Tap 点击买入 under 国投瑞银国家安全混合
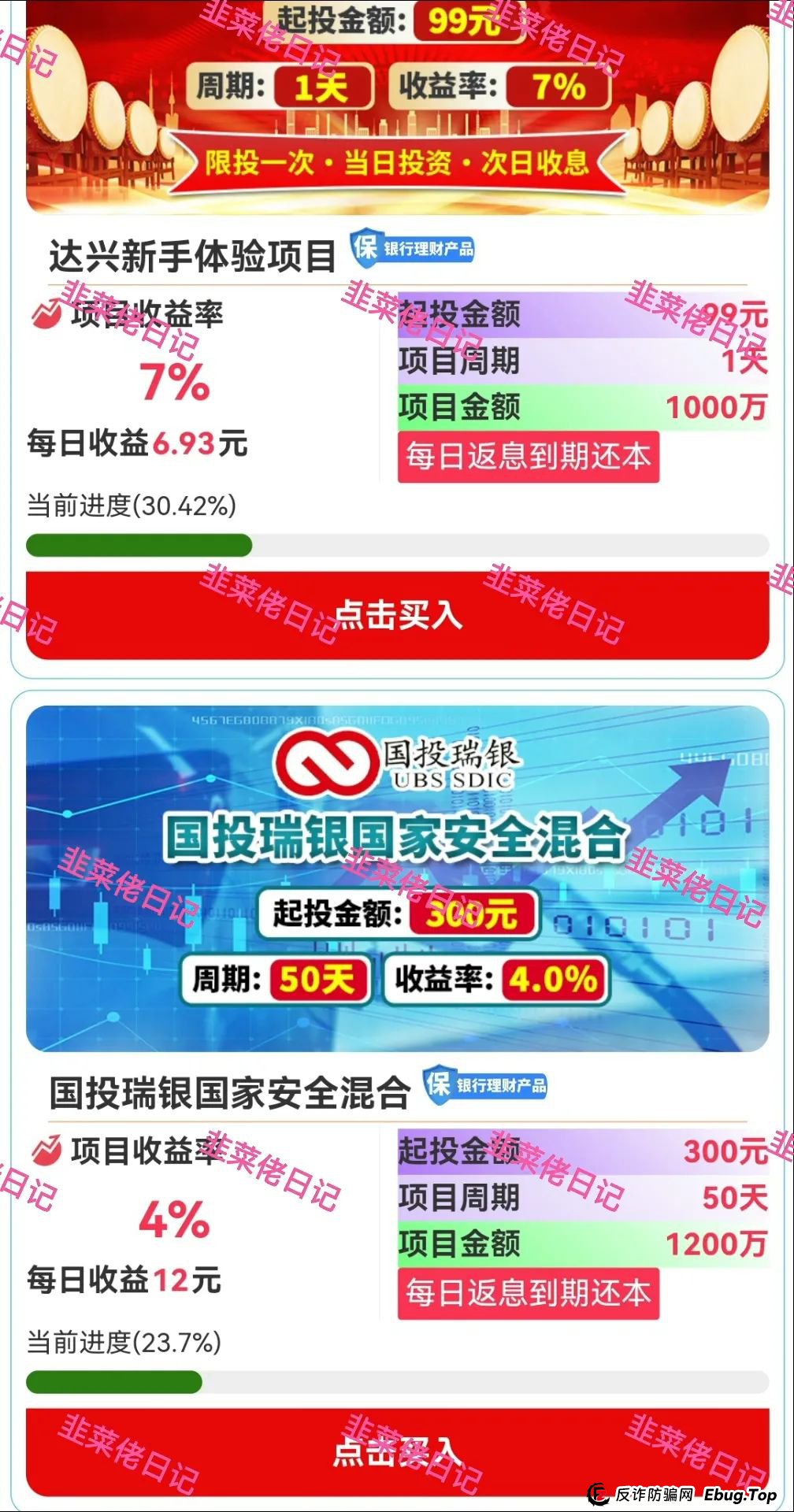 coord(397,1451)
